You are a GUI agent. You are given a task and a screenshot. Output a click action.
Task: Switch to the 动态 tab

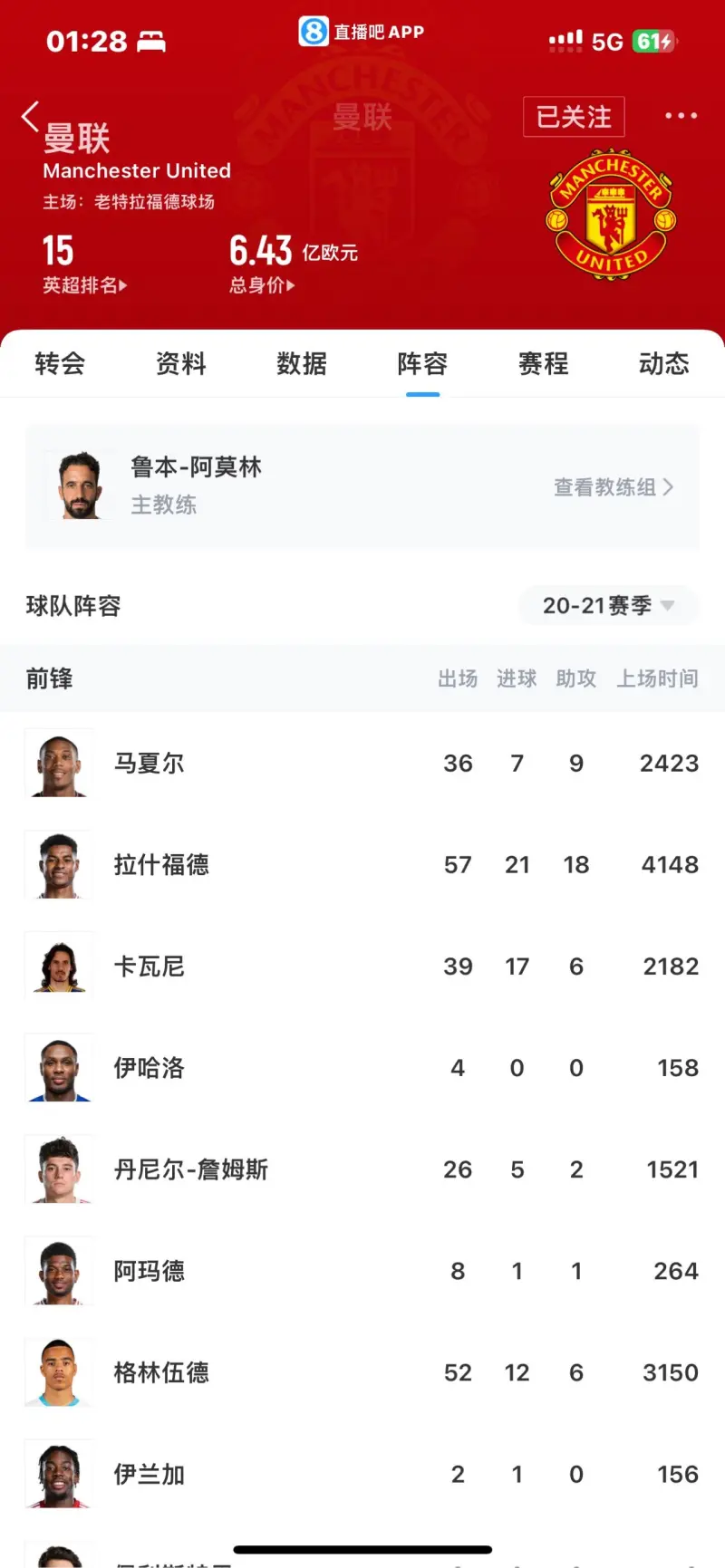[x=664, y=364]
